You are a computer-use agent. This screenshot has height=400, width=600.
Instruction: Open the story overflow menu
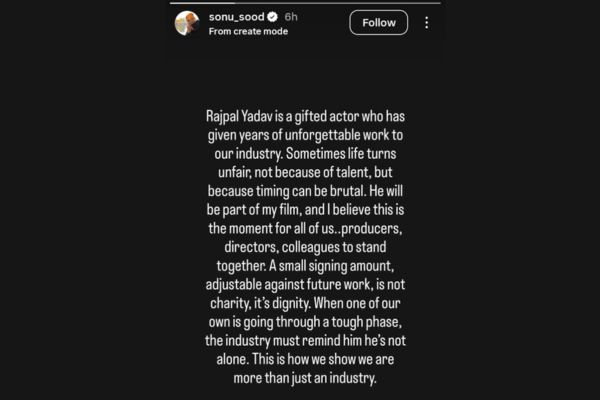pyautogui.click(x=427, y=22)
